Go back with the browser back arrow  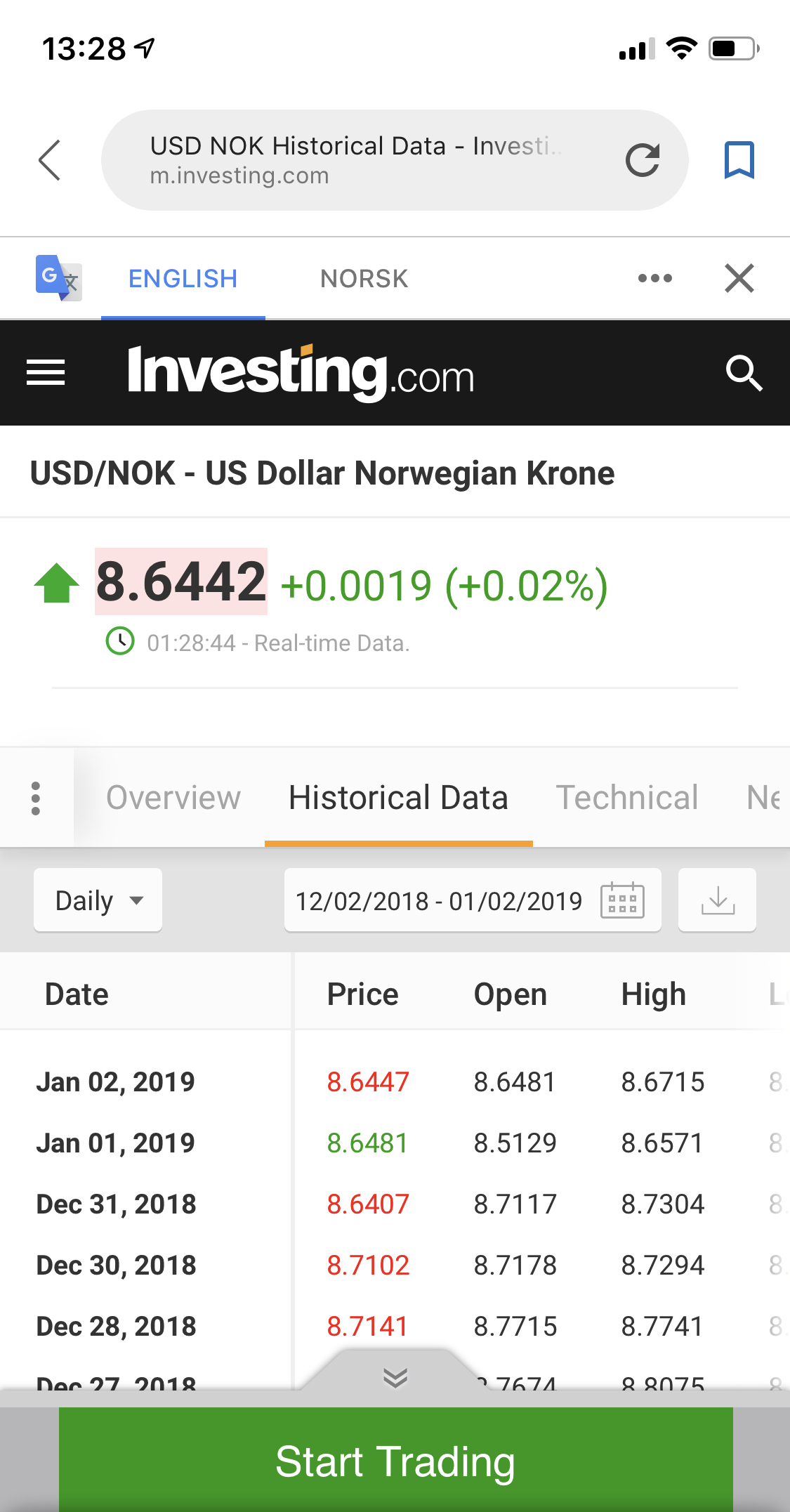coord(50,160)
